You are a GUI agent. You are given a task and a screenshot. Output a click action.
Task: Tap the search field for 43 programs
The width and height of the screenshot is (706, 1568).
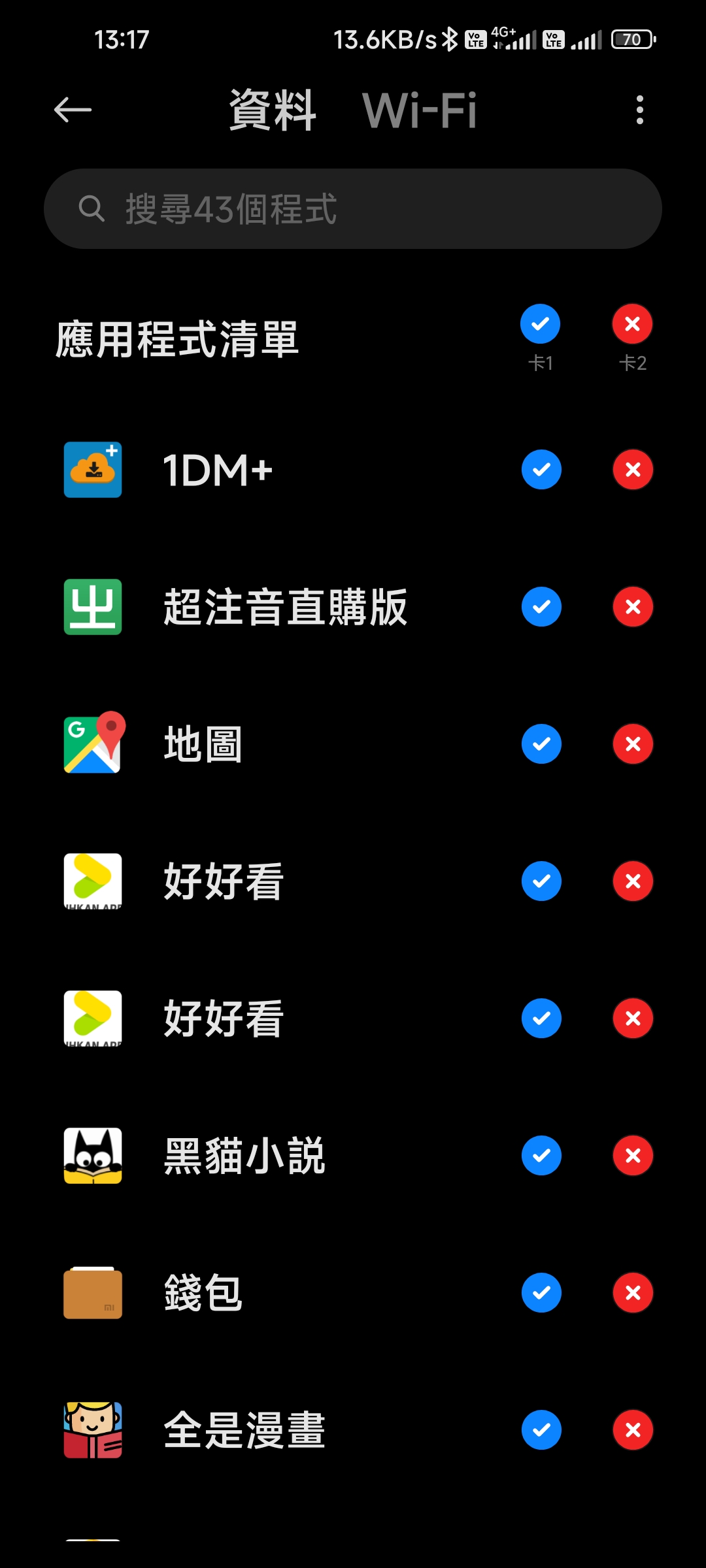(x=353, y=208)
